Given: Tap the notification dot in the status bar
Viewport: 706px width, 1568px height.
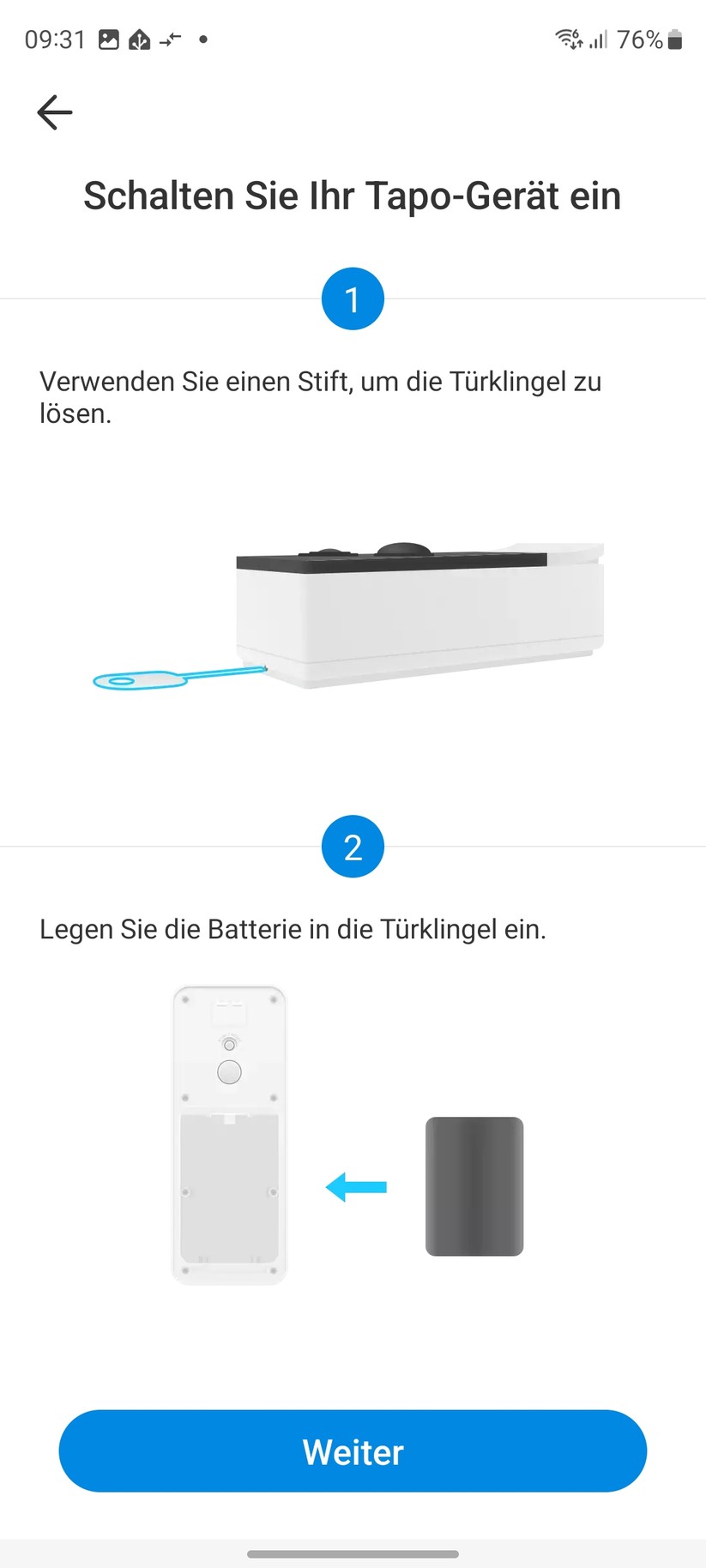Looking at the screenshot, I should pyautogui.click(x=202, y=39).
